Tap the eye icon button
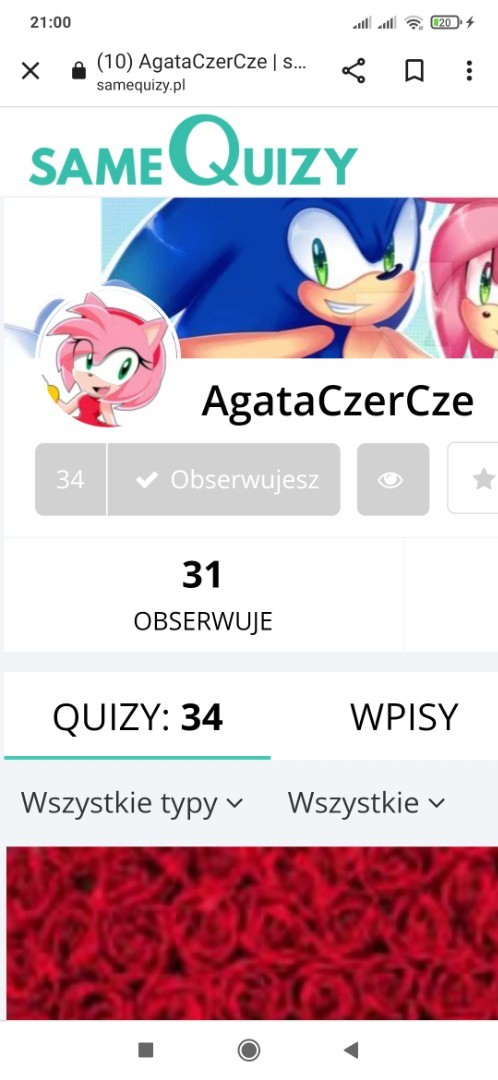The height and width of the screenshot is (1080, 498). coord(393,479)
